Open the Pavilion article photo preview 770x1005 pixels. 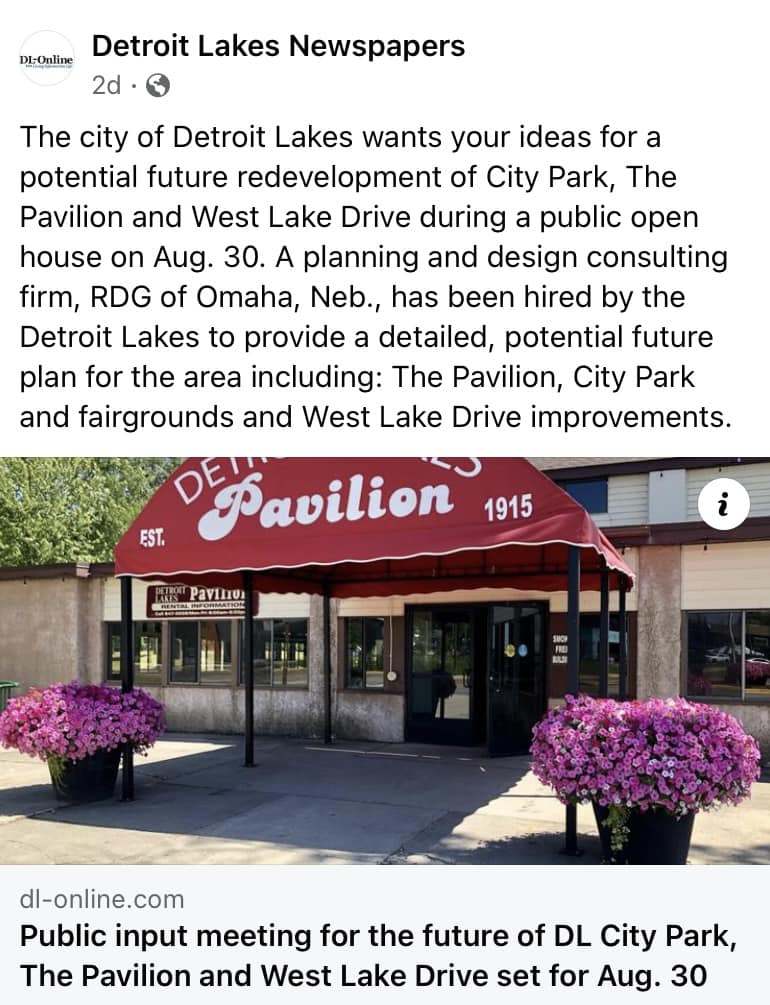click(x=385, y=661)
